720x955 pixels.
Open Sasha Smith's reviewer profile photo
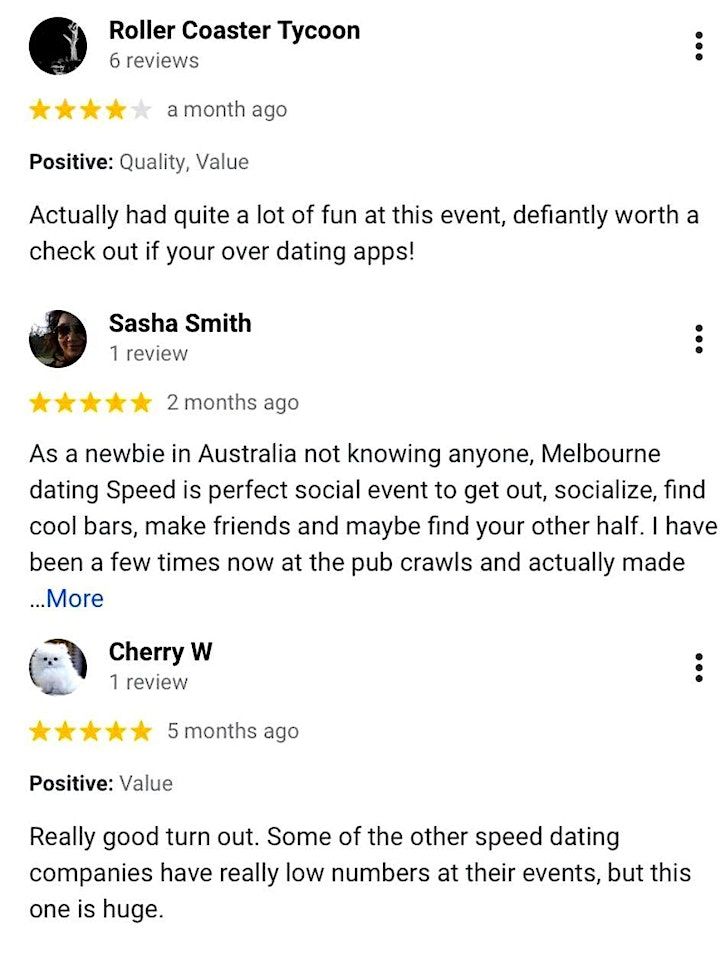(58, 339)
